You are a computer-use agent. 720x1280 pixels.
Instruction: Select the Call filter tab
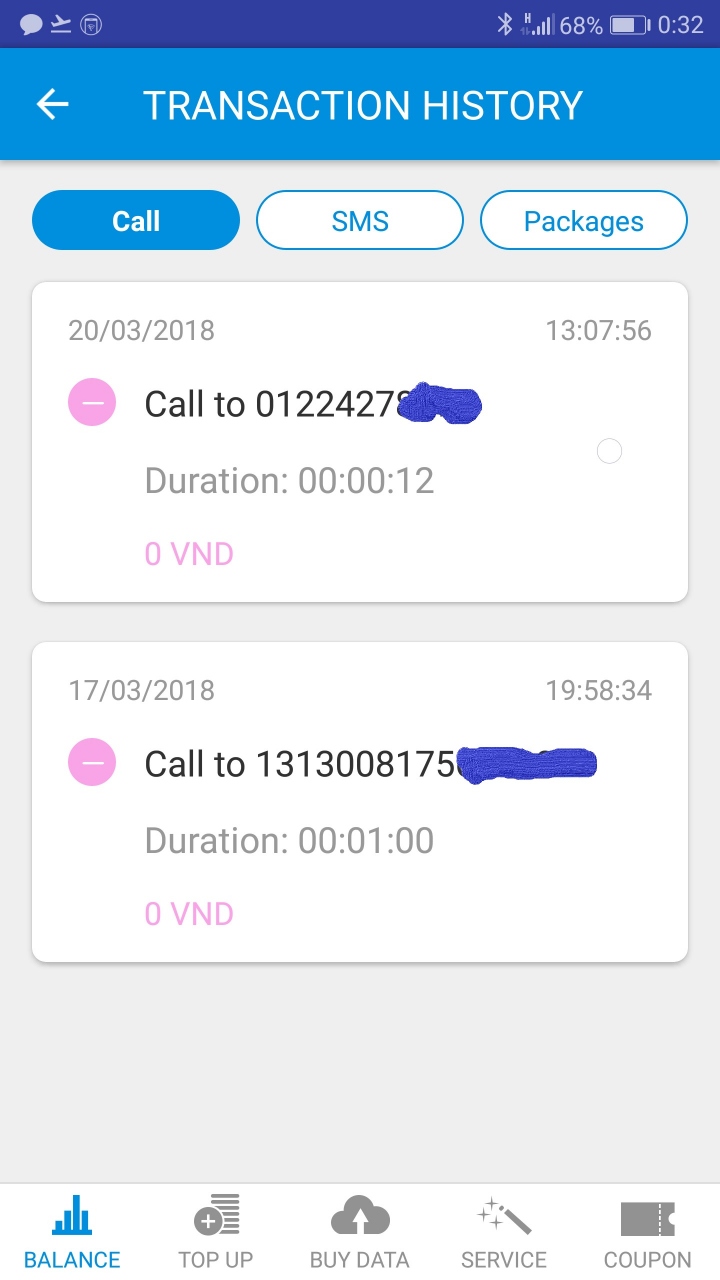pos(136,221)
